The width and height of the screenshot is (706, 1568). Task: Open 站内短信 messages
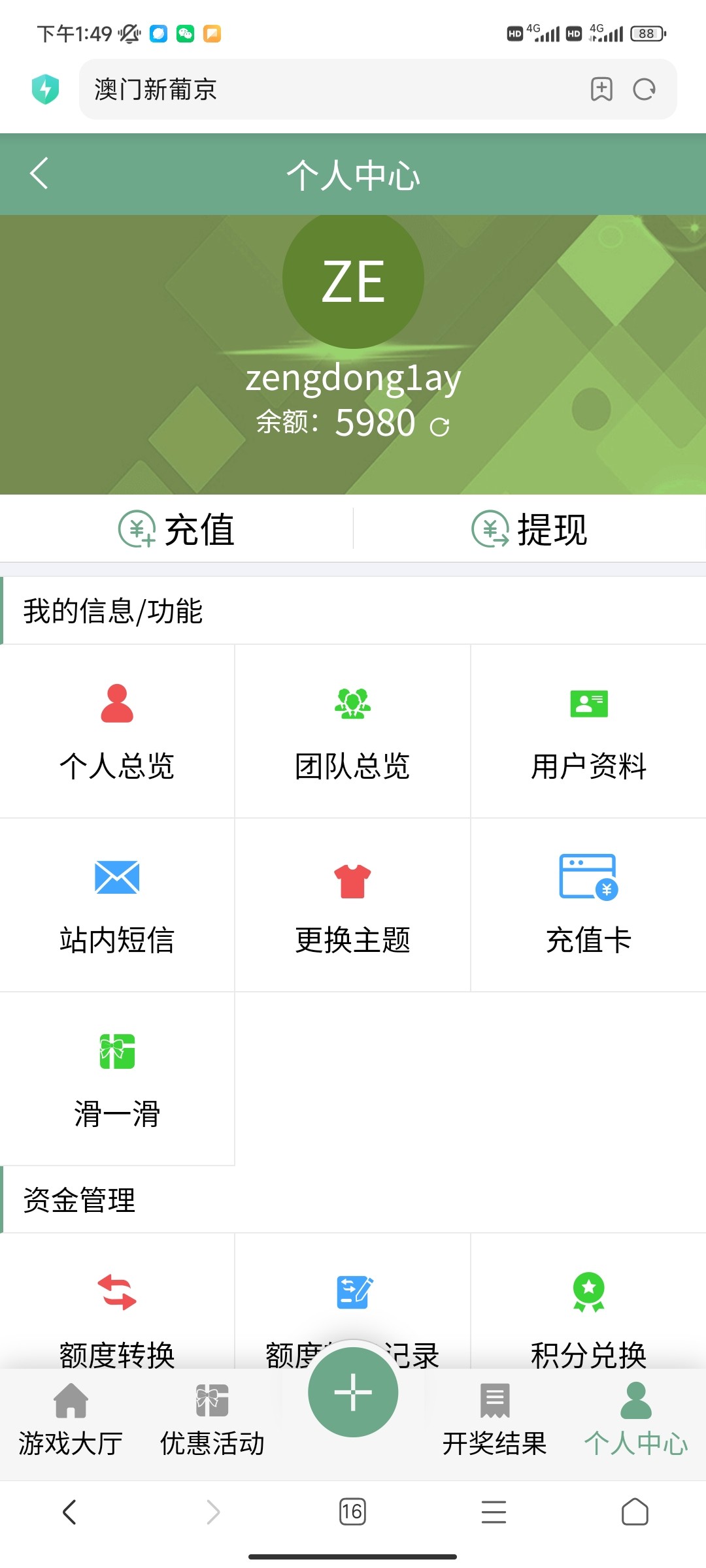point(117,905)
